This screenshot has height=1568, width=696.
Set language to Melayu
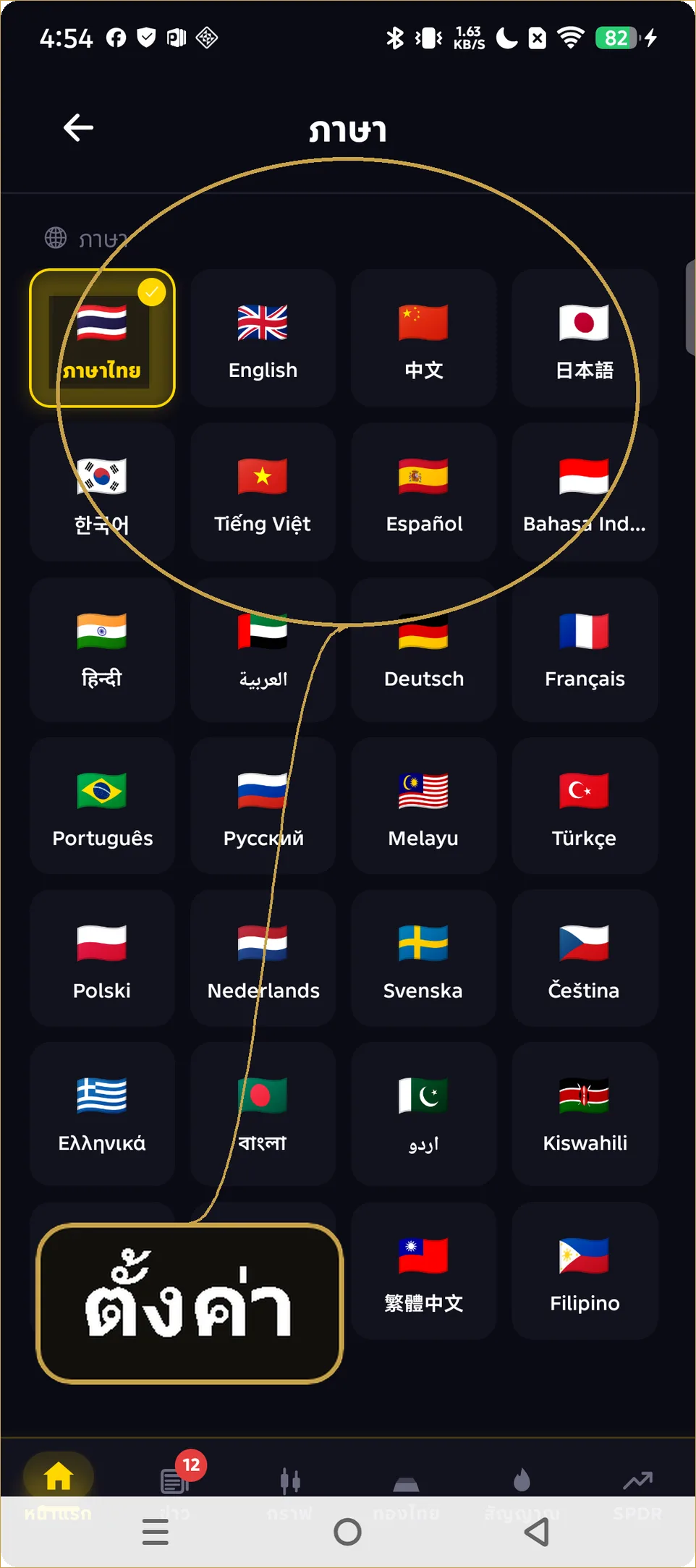[423, 805]
